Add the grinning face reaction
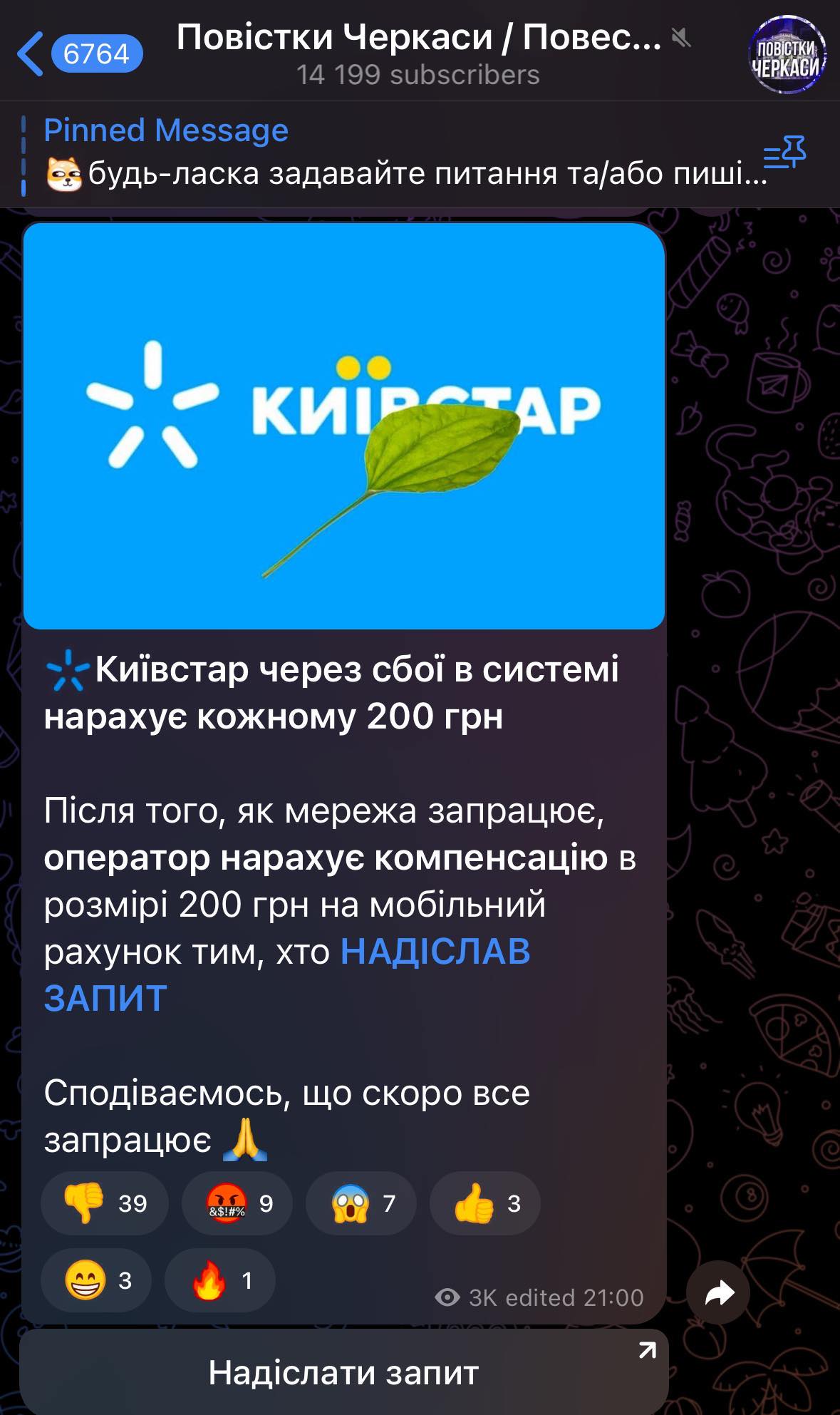This screenshot has width=840, height=1415. pos(96,1280)
